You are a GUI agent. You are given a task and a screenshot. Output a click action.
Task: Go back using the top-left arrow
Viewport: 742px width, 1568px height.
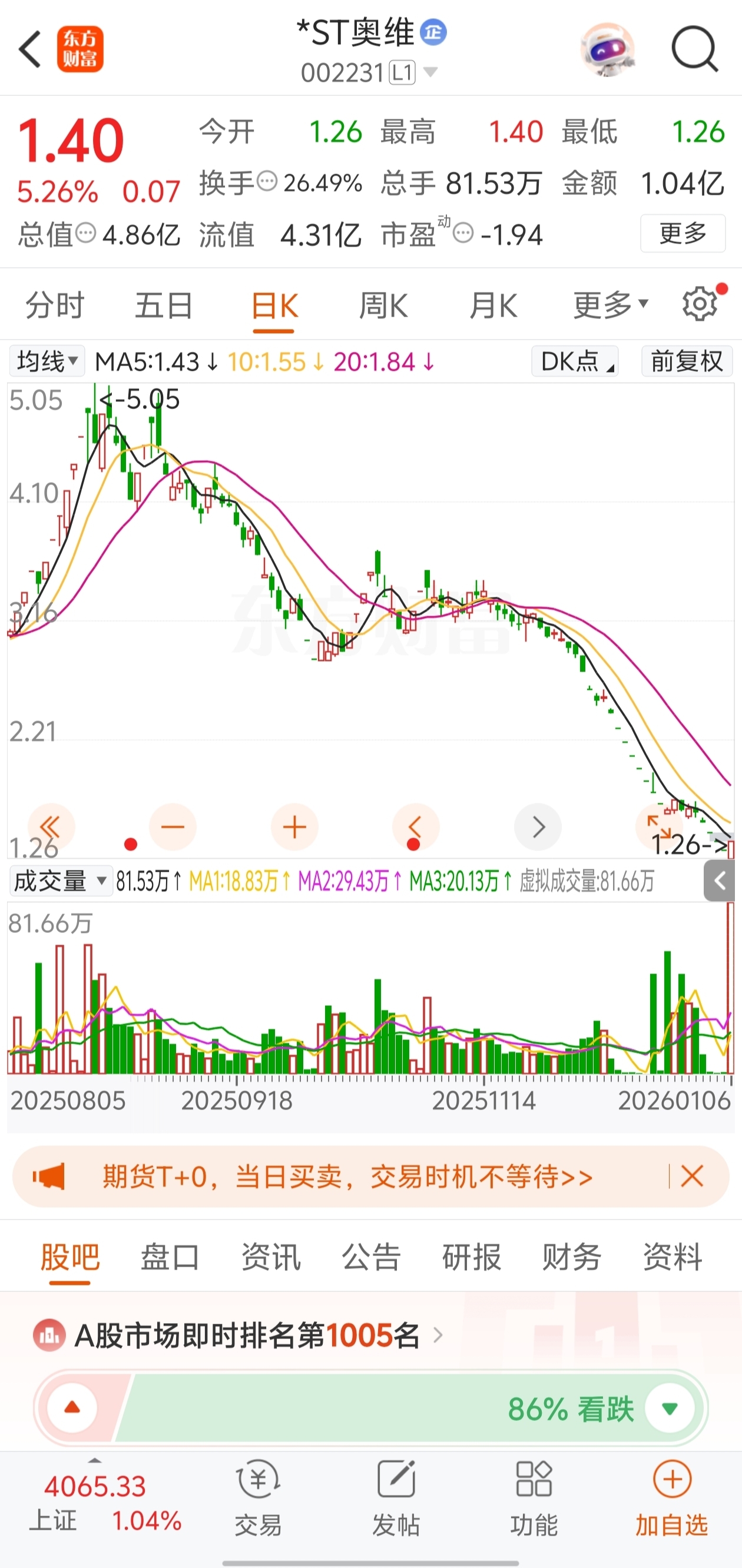pyautogui.click(x=31, y=49)
